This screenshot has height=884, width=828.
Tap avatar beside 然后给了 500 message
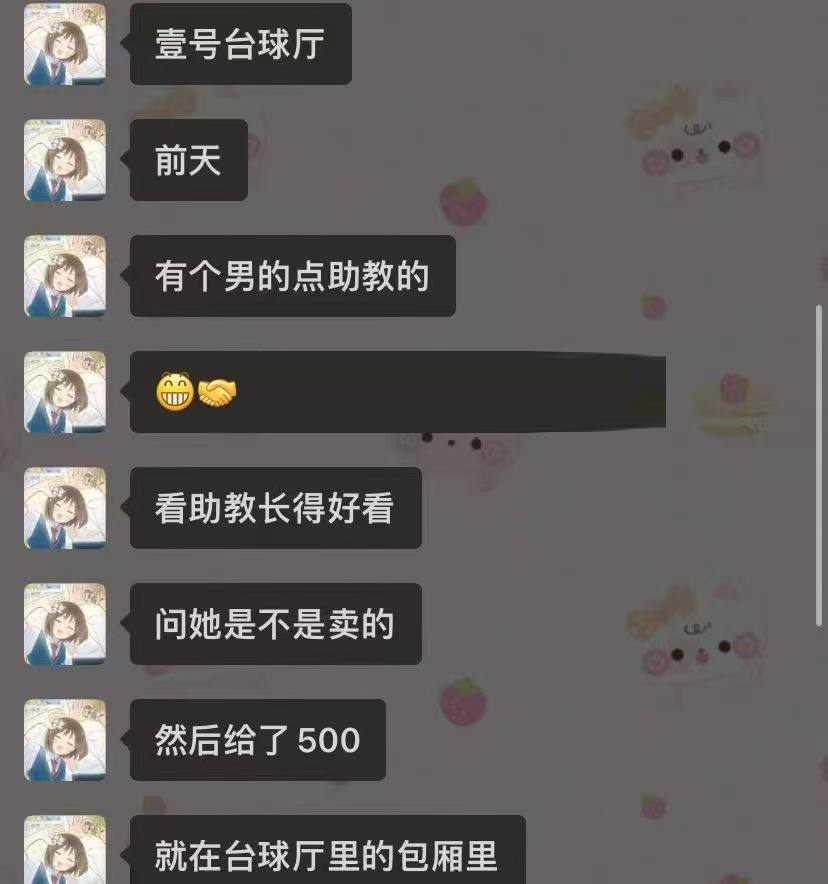coord(65,740)
